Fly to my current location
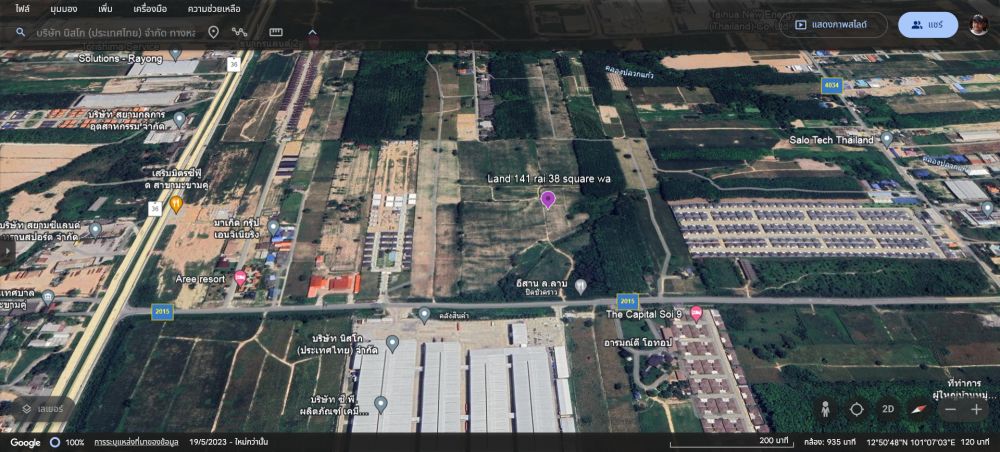 [857, 409]
